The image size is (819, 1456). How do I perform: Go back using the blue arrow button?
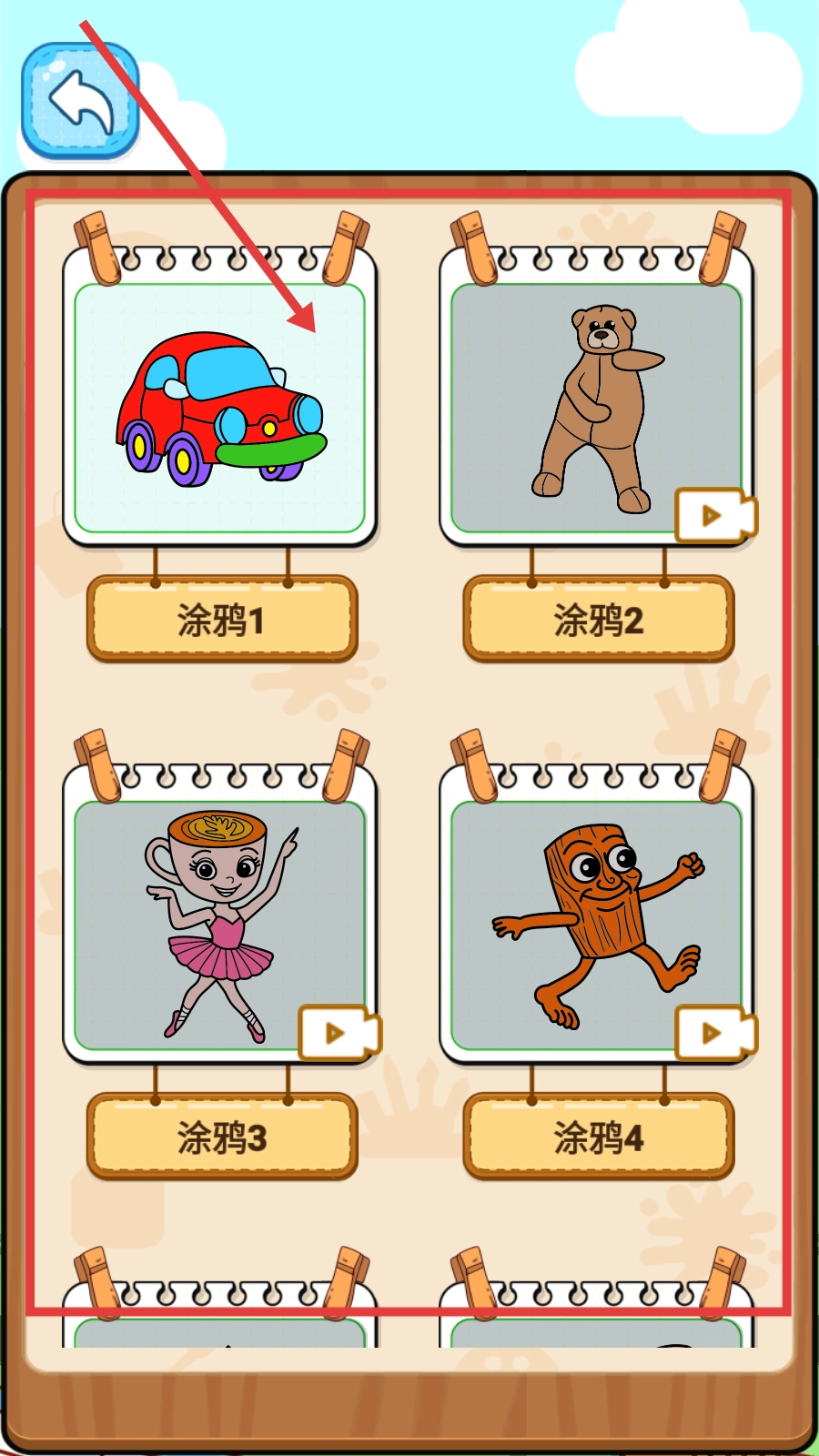point(80,100)
